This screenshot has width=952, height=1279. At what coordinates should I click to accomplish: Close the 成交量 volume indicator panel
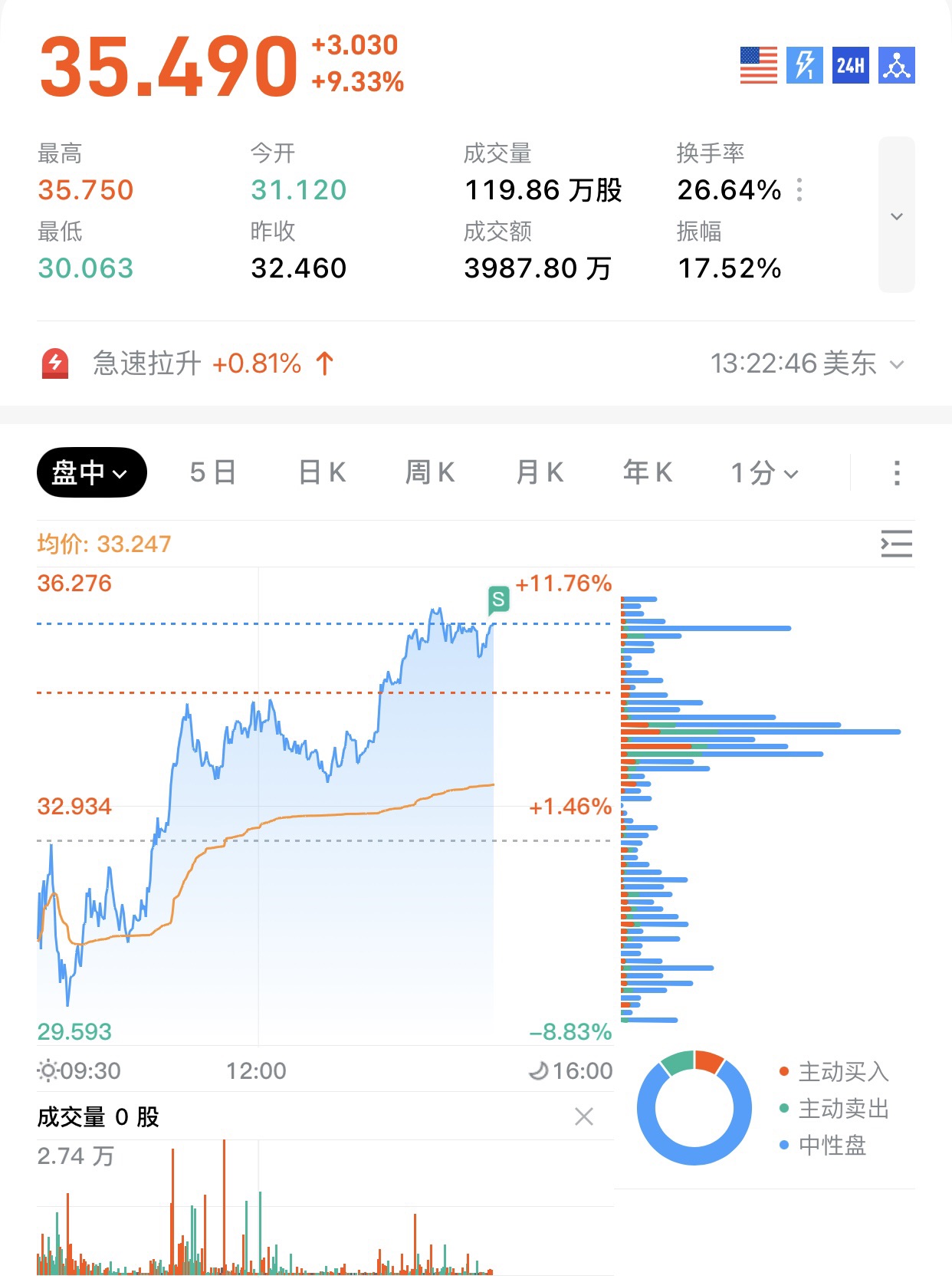[x=584, y=1116]
